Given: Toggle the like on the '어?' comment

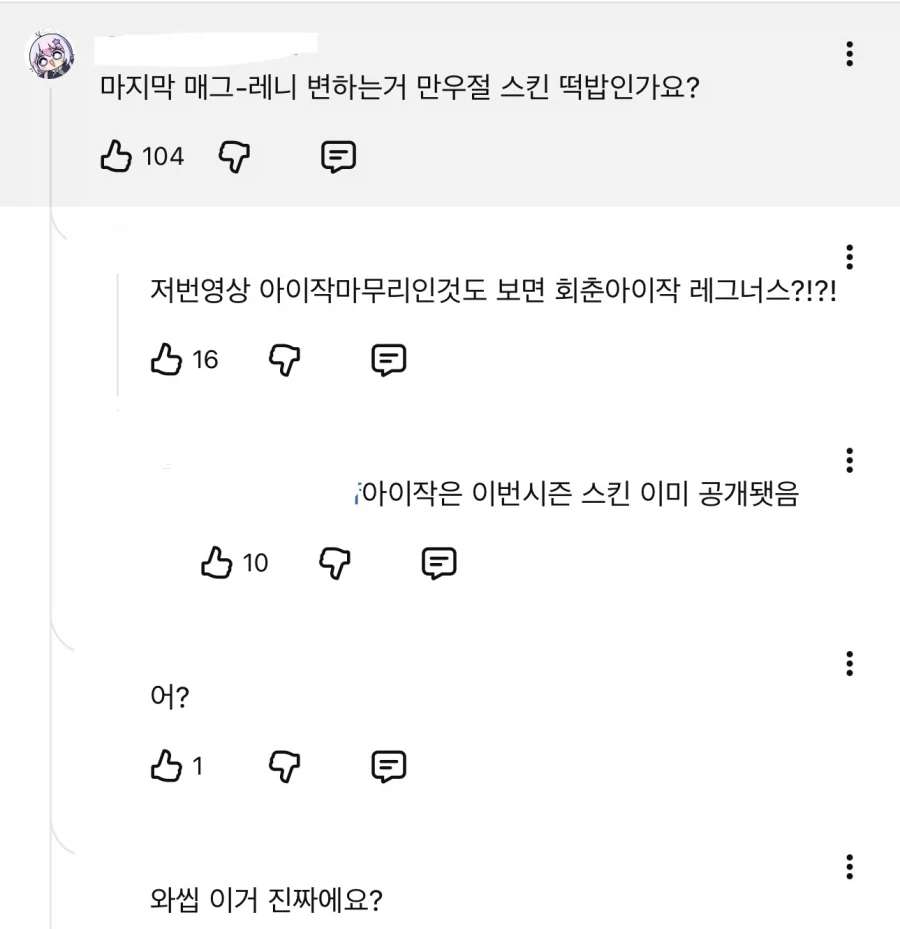Looking at the screenshot, I should pos(167,765).
